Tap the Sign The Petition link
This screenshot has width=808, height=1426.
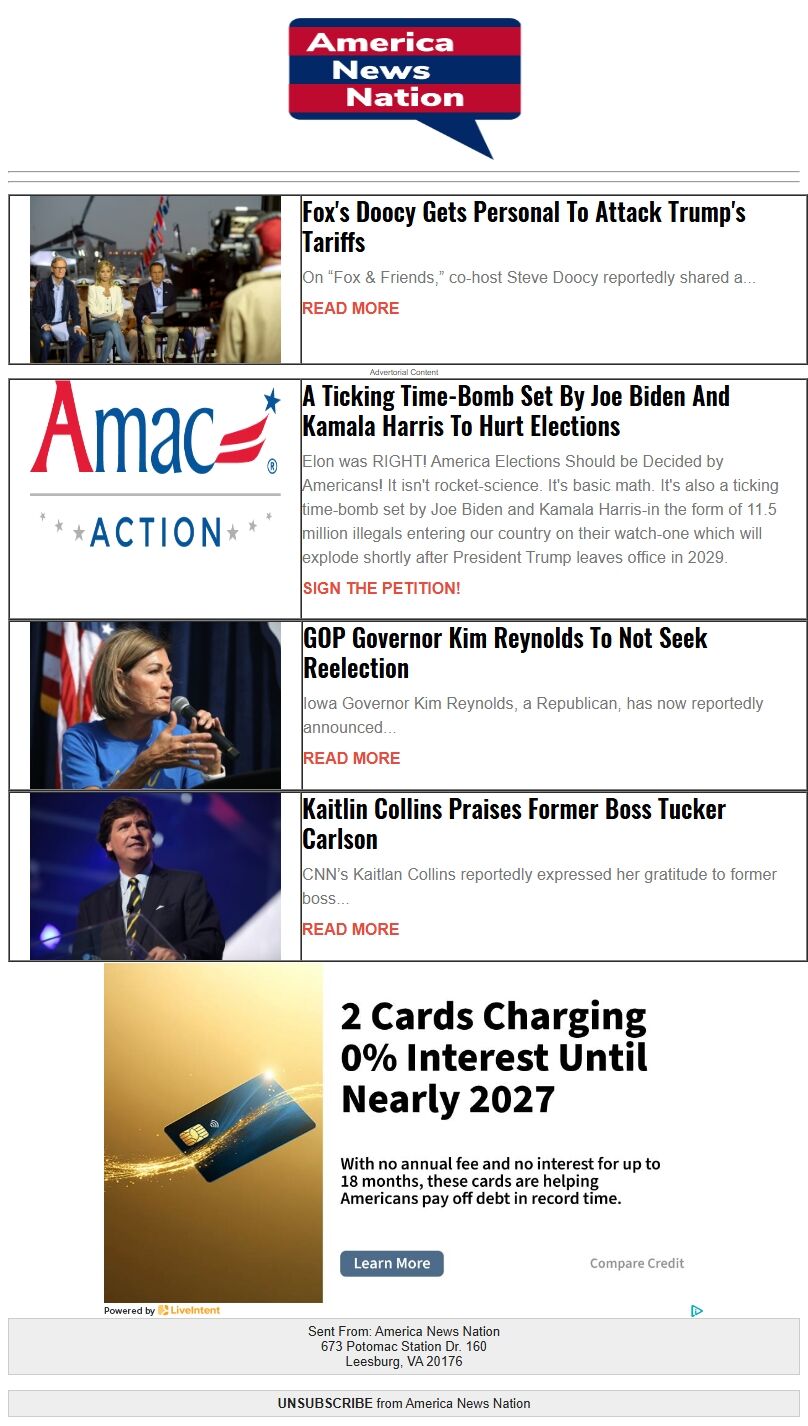click(381, 588)
